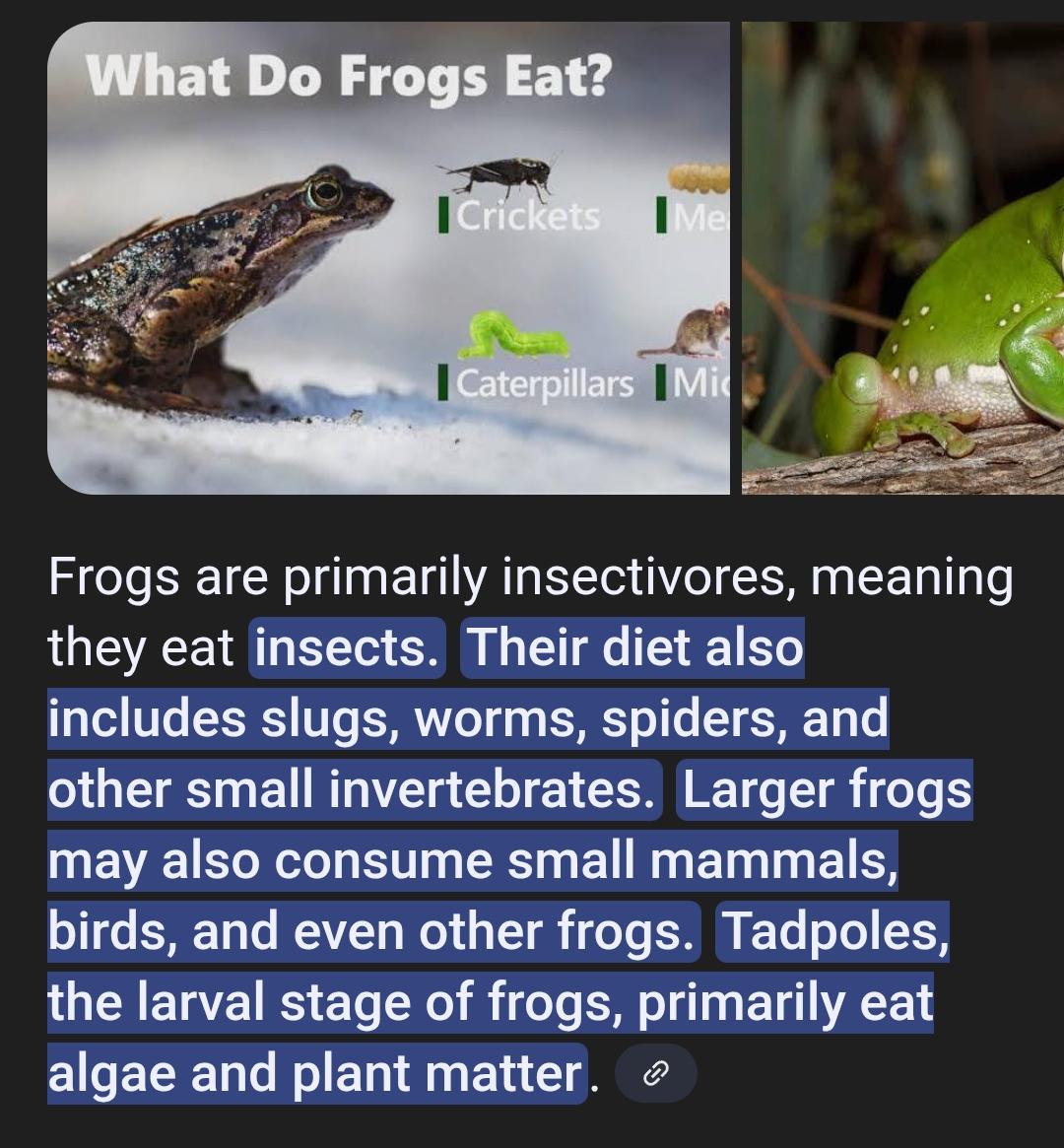Open the 'What Do Frogs Eat?' image tile
This screenshot has height=1148, width=1064.
388,258
